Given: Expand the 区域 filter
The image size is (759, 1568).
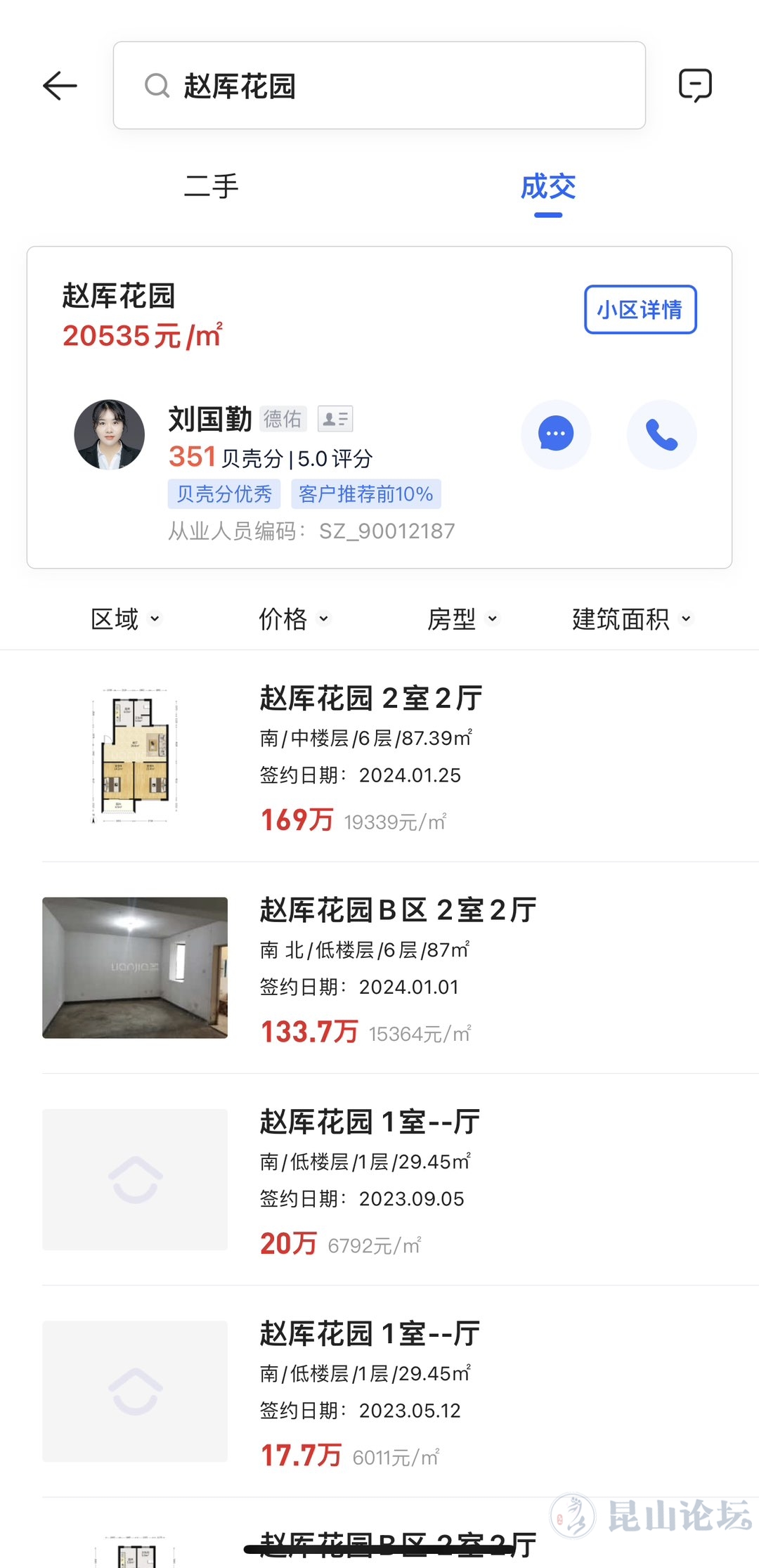Looking at the screenshot, I should coord(125,619).
